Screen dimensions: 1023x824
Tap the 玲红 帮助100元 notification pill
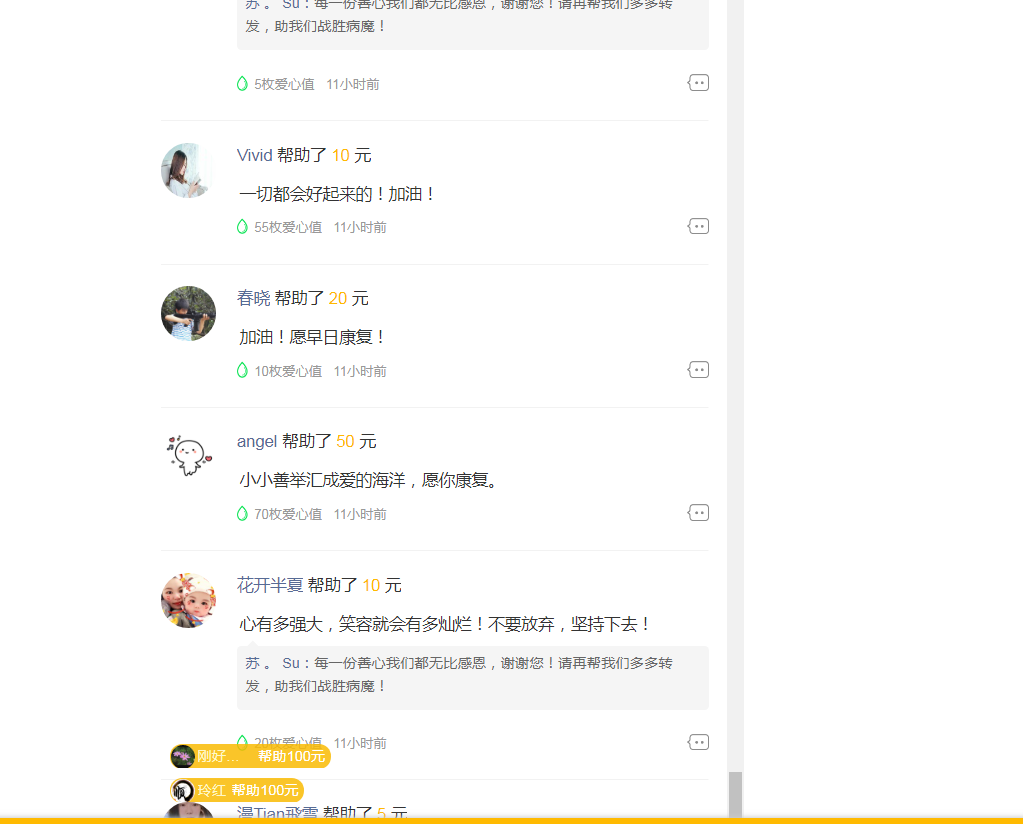[237, 790]
